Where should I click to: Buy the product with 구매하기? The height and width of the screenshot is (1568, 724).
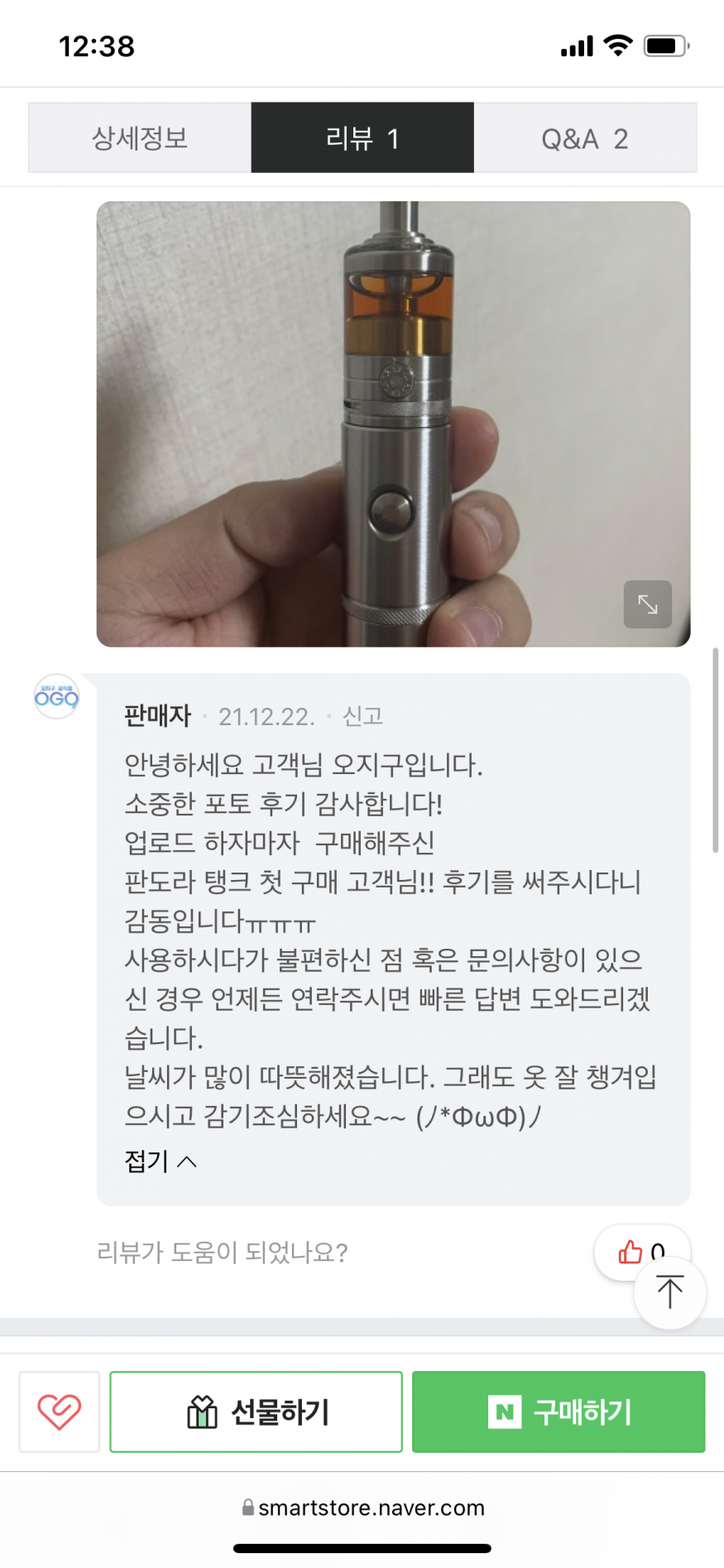pyautogui.click(x=559, y=1412)
